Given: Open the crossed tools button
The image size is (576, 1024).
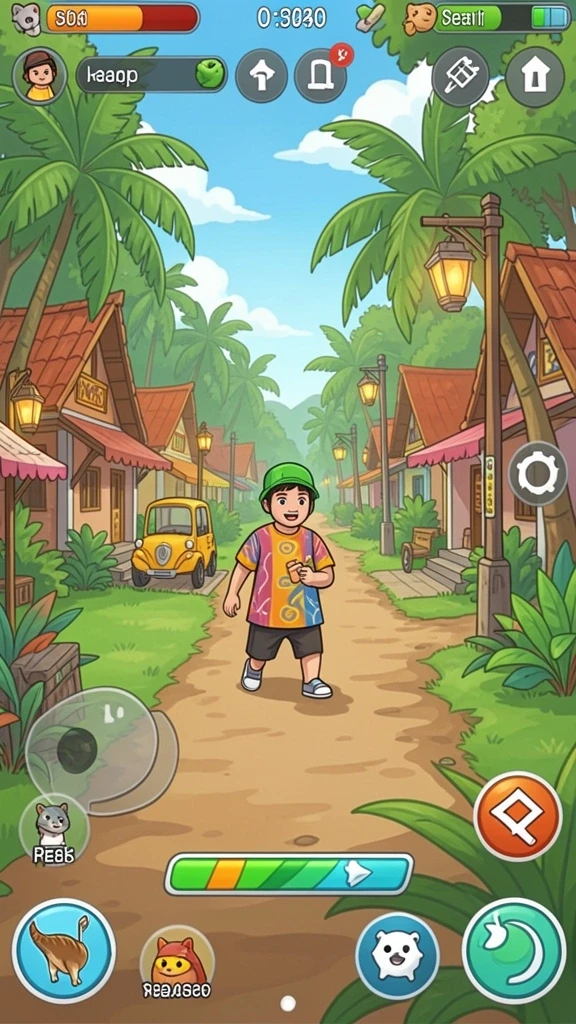Looking at the screenshot, I should click(x=460, y=76).
